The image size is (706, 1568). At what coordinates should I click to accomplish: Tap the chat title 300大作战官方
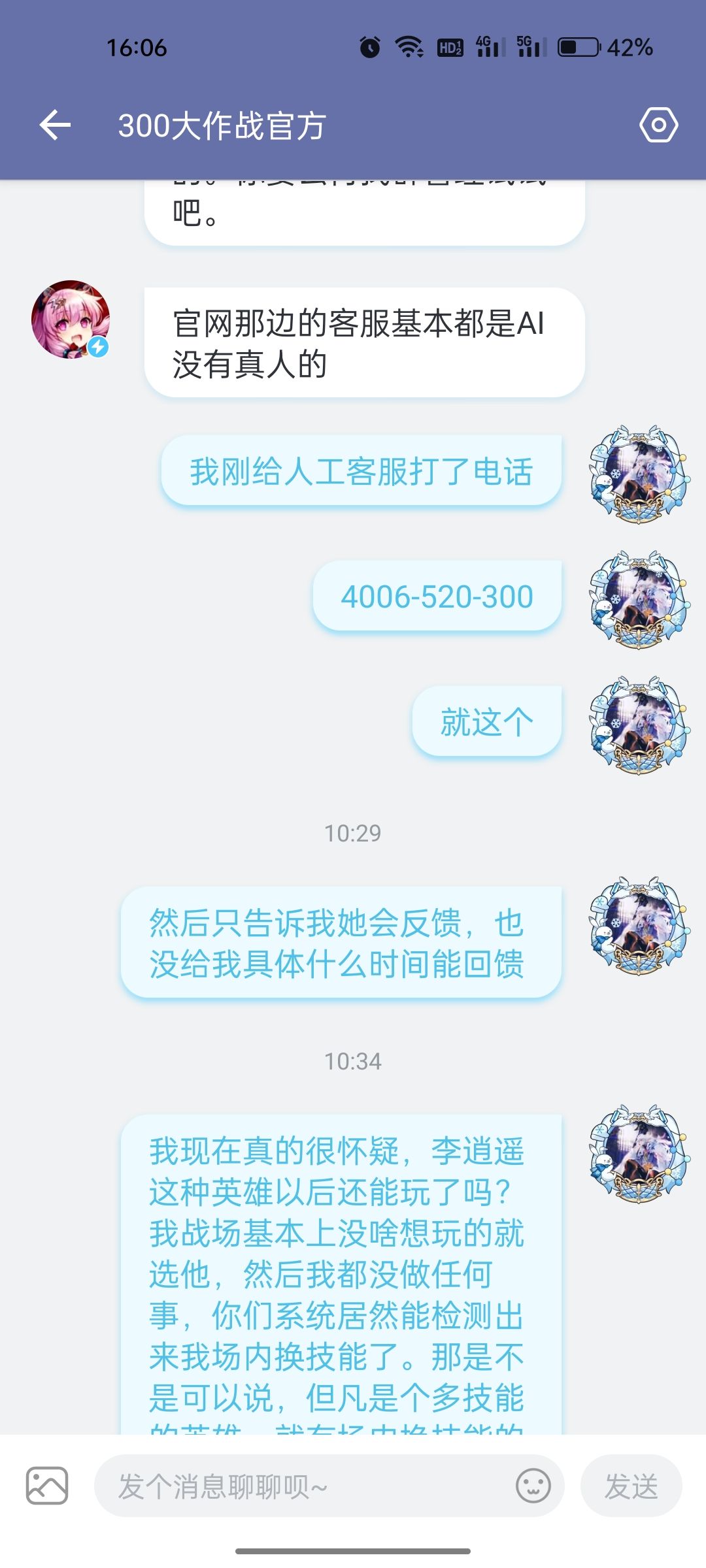(222, 124)
